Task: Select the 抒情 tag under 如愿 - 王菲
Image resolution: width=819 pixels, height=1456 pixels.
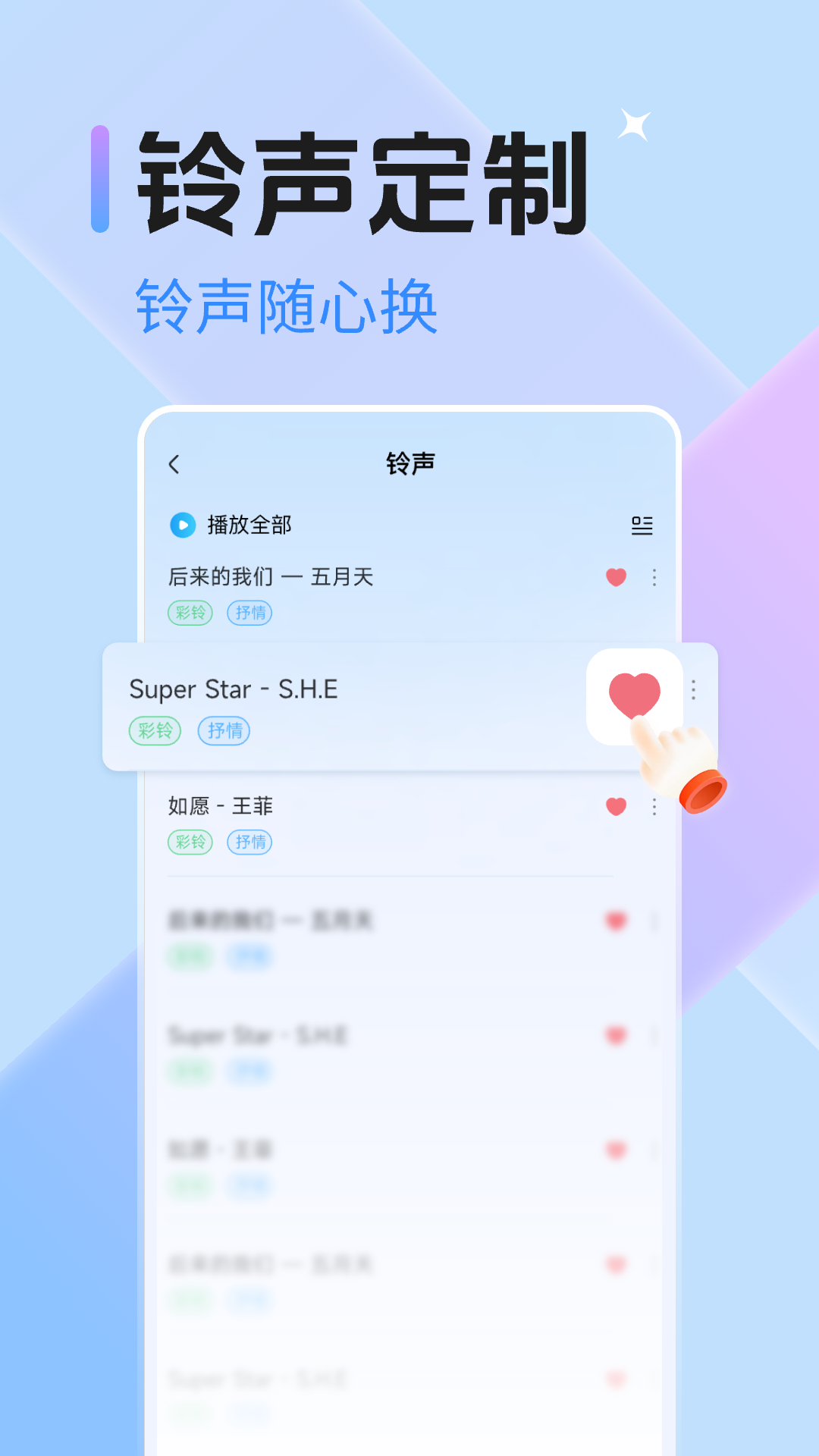Action: click(249, 843)
